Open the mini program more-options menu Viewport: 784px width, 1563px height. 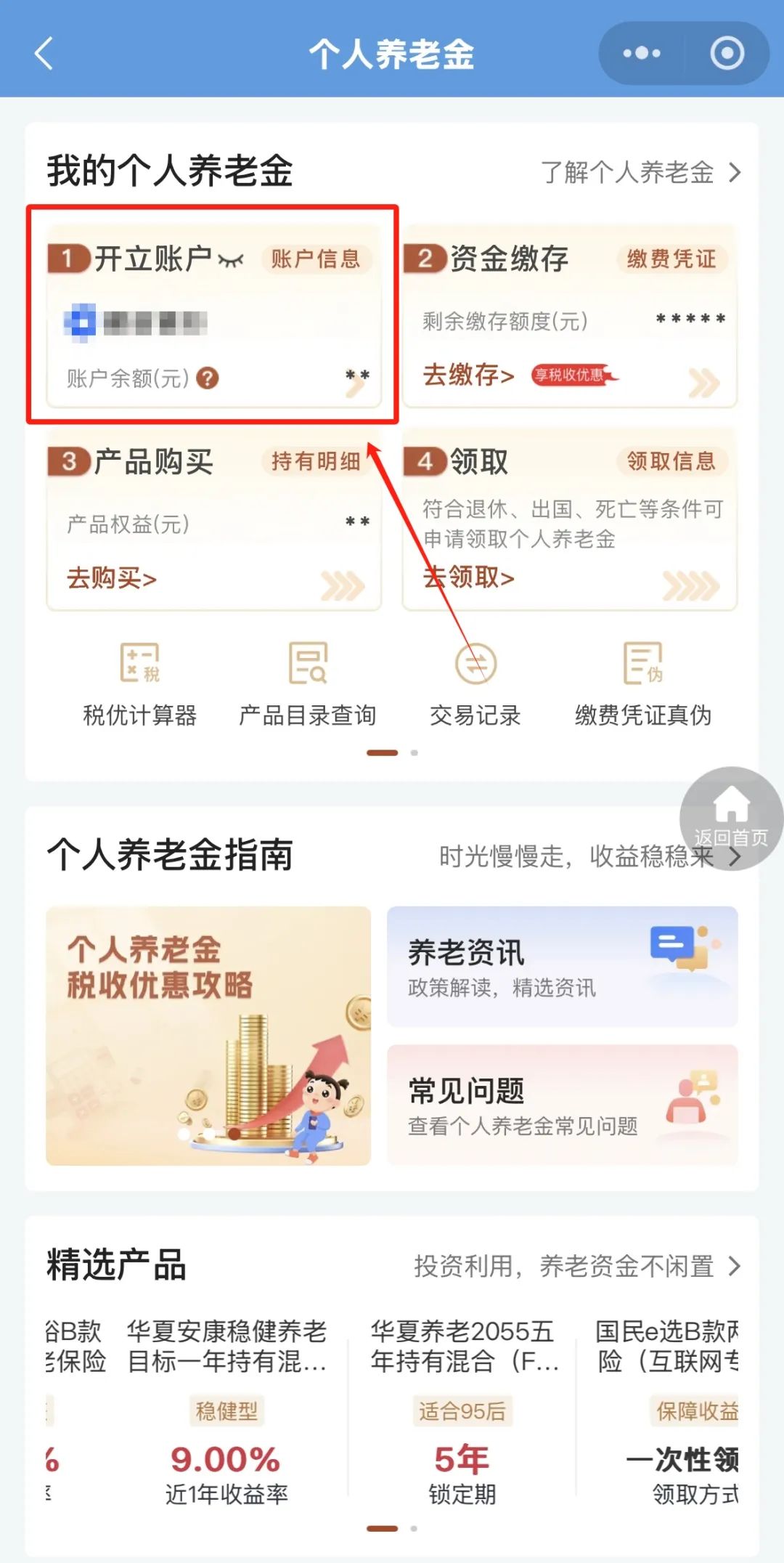point(642,54)
